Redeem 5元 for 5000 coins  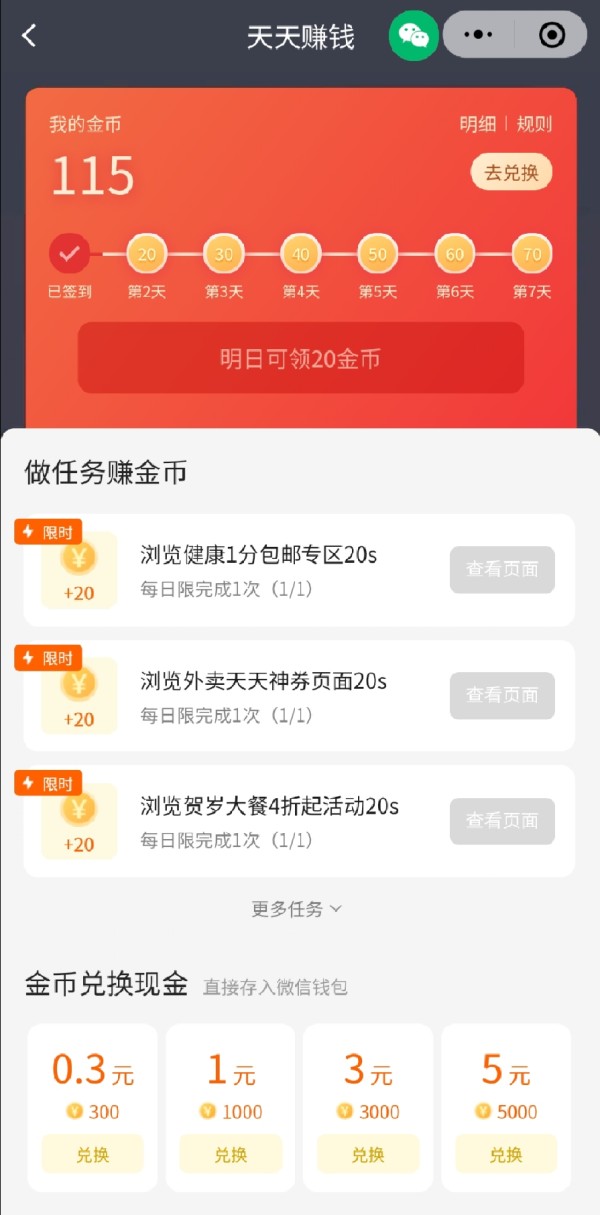click(506, 1155)
